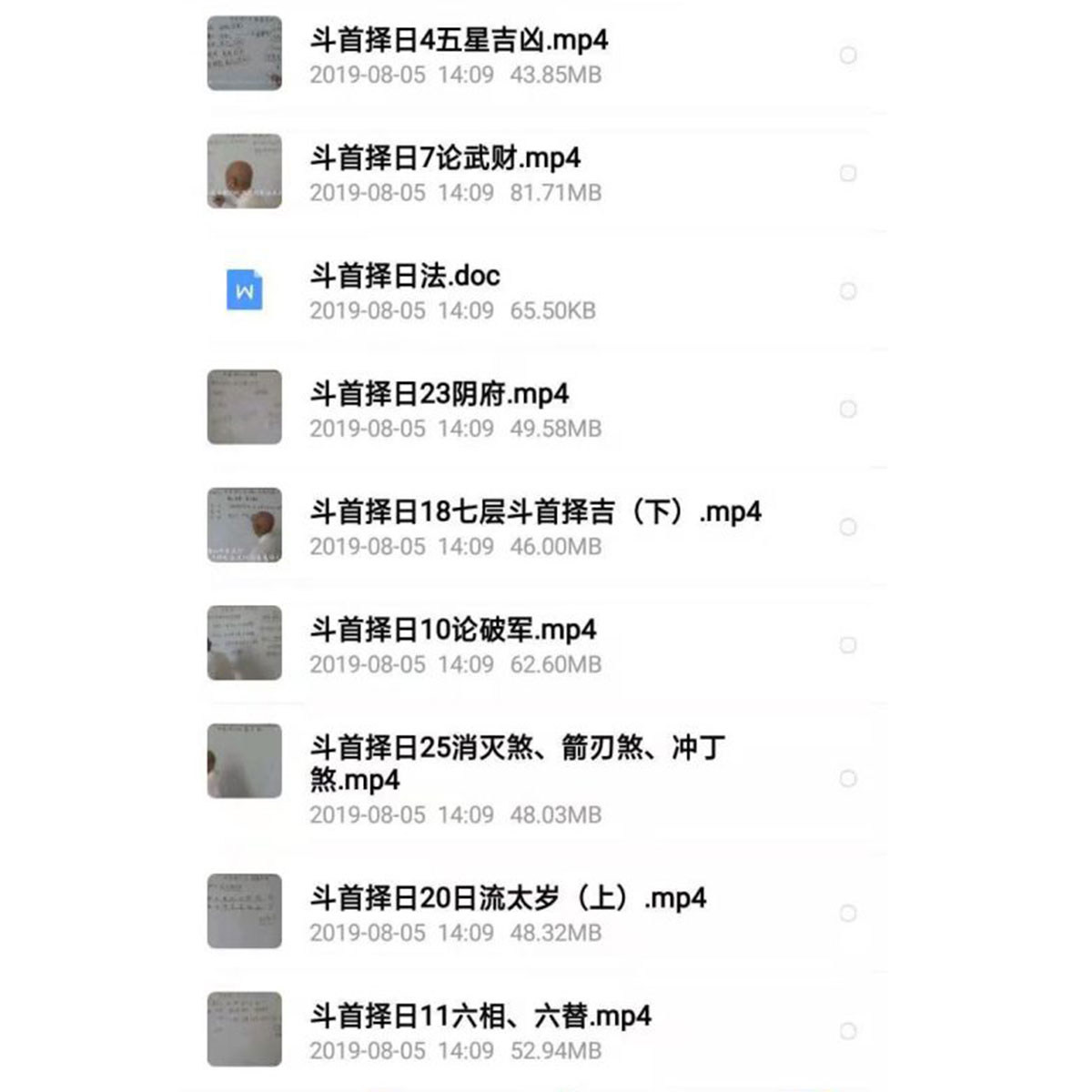
Task: Open 斗首择日11六相、六替.mp4 video
Action: (480, 1016)
